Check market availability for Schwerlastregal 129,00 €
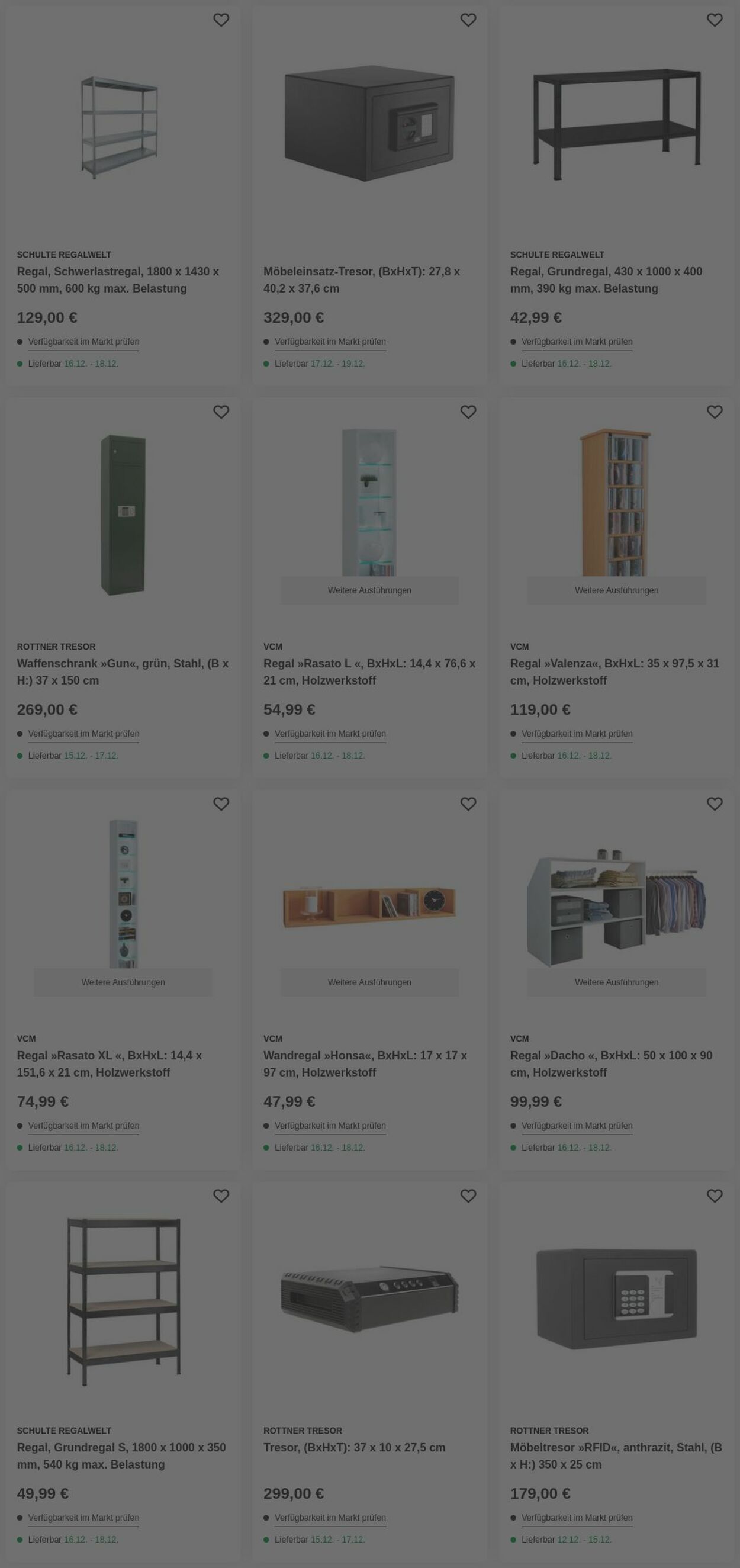 click(83, 342)
